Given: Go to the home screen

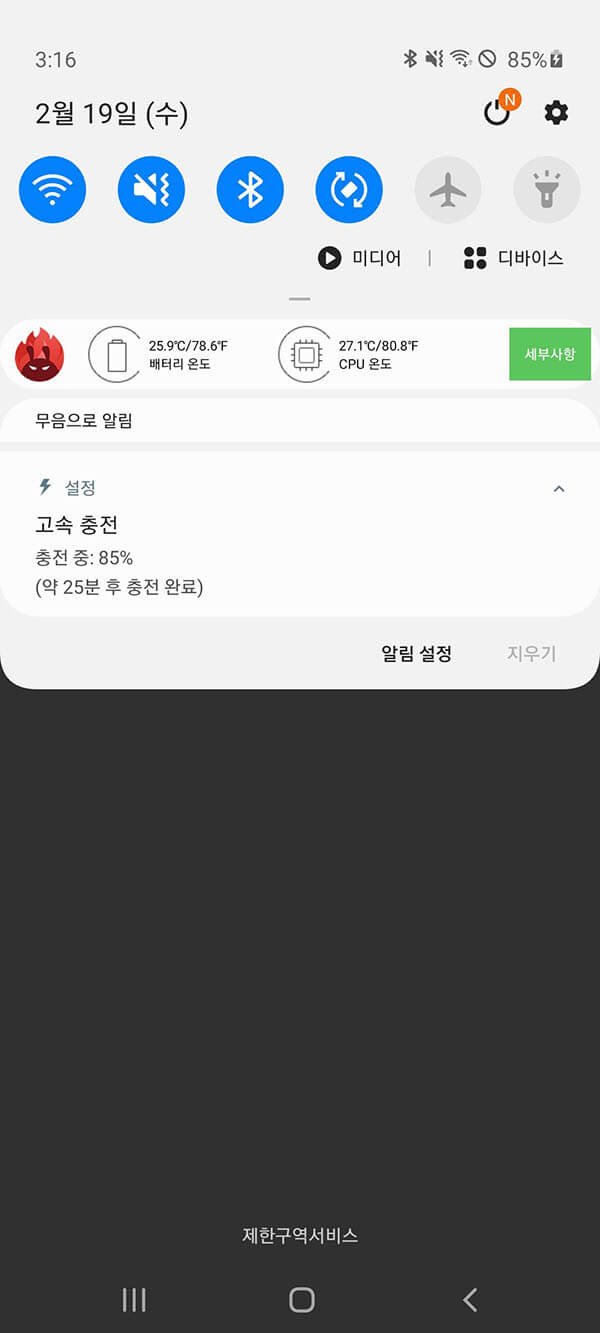Looking at the screenshot, I should click(x=301, y=1299).
